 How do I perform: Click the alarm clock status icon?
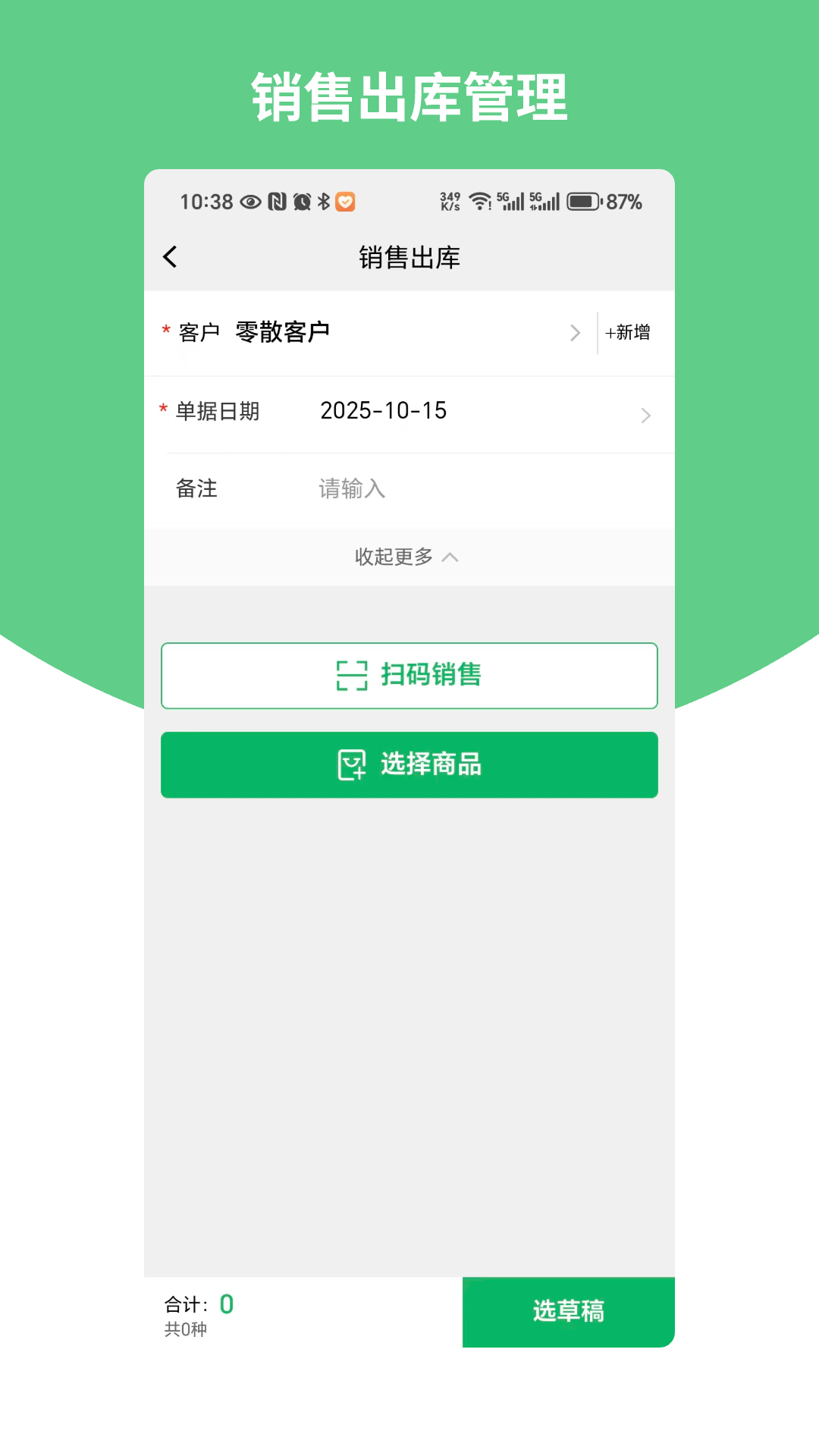(x=302, y=201)
